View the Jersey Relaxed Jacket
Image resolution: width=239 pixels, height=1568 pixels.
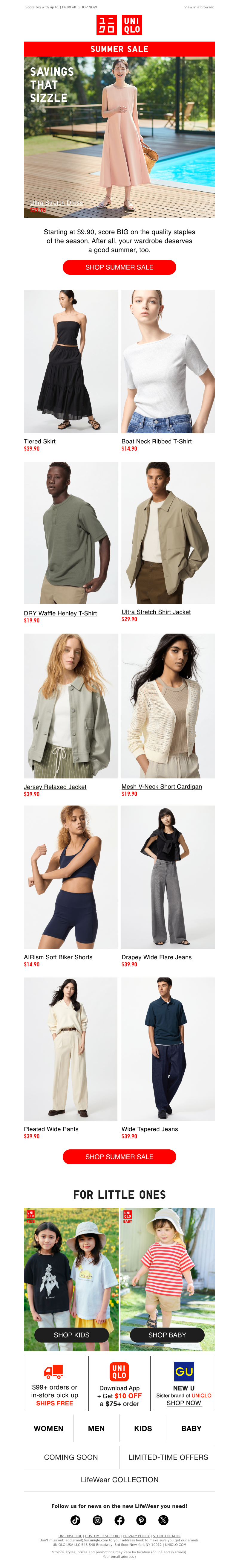55,786
